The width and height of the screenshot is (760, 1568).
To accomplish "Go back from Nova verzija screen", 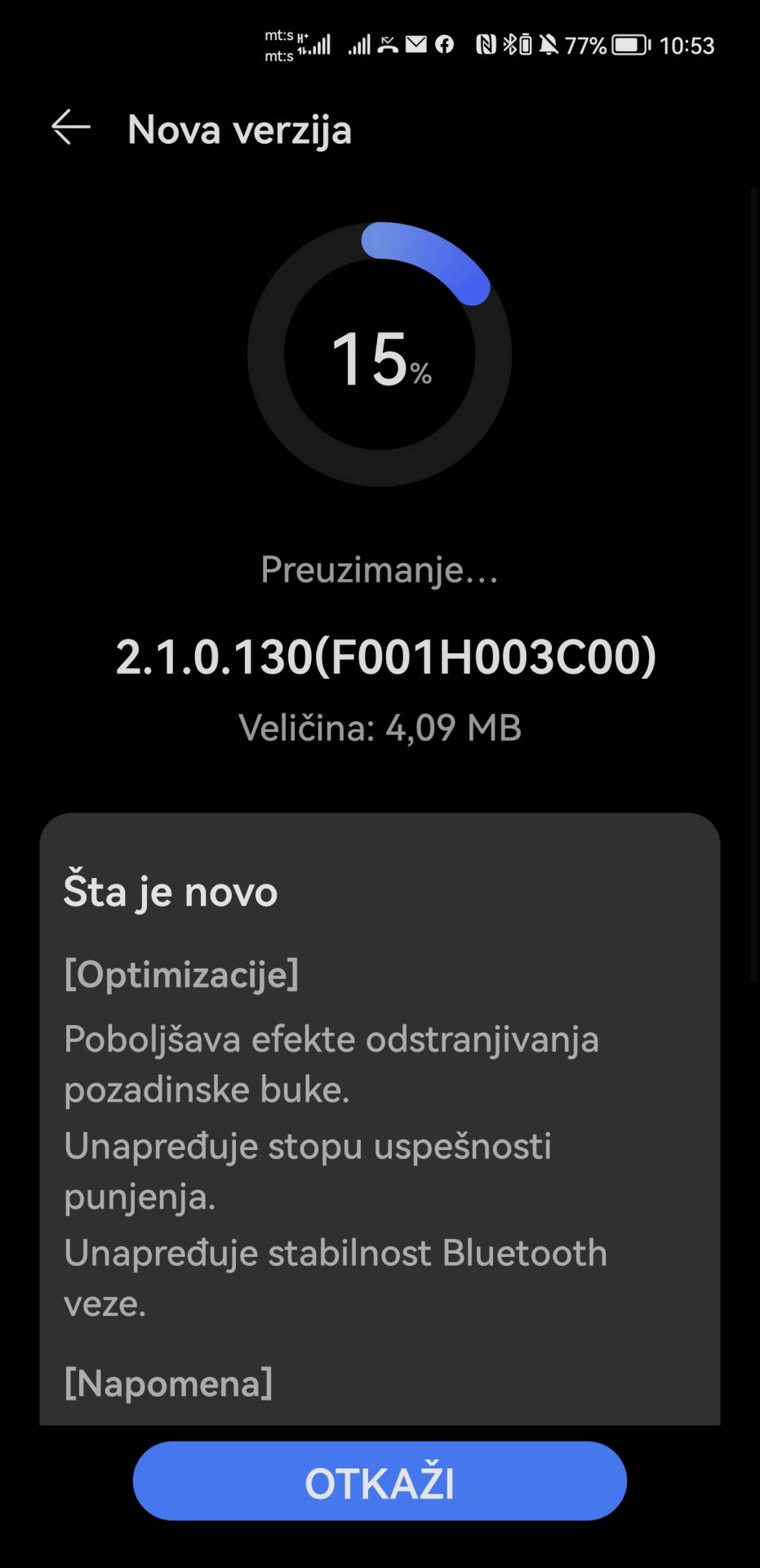I will [71, 128].
